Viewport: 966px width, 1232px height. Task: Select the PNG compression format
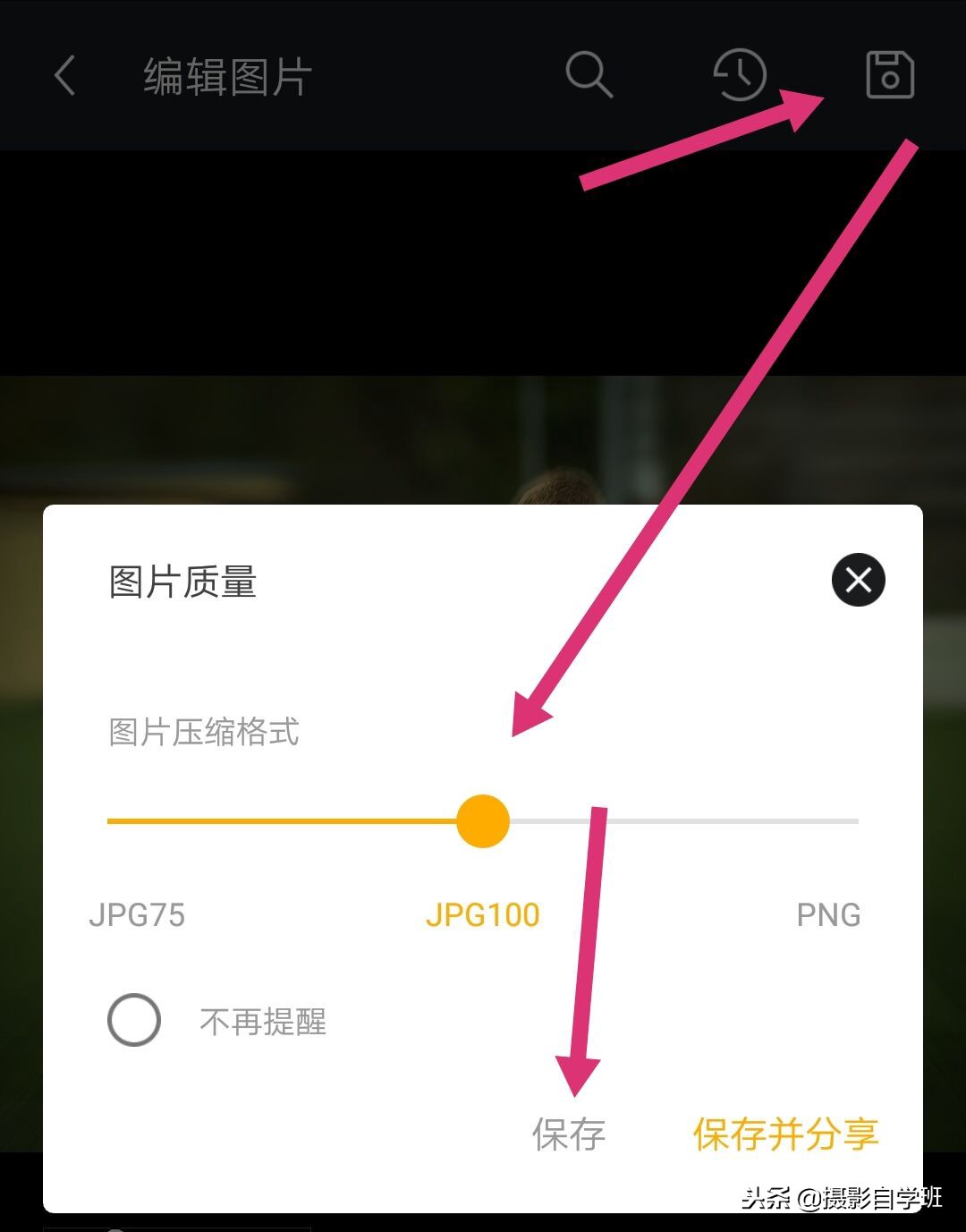(828, 914)
